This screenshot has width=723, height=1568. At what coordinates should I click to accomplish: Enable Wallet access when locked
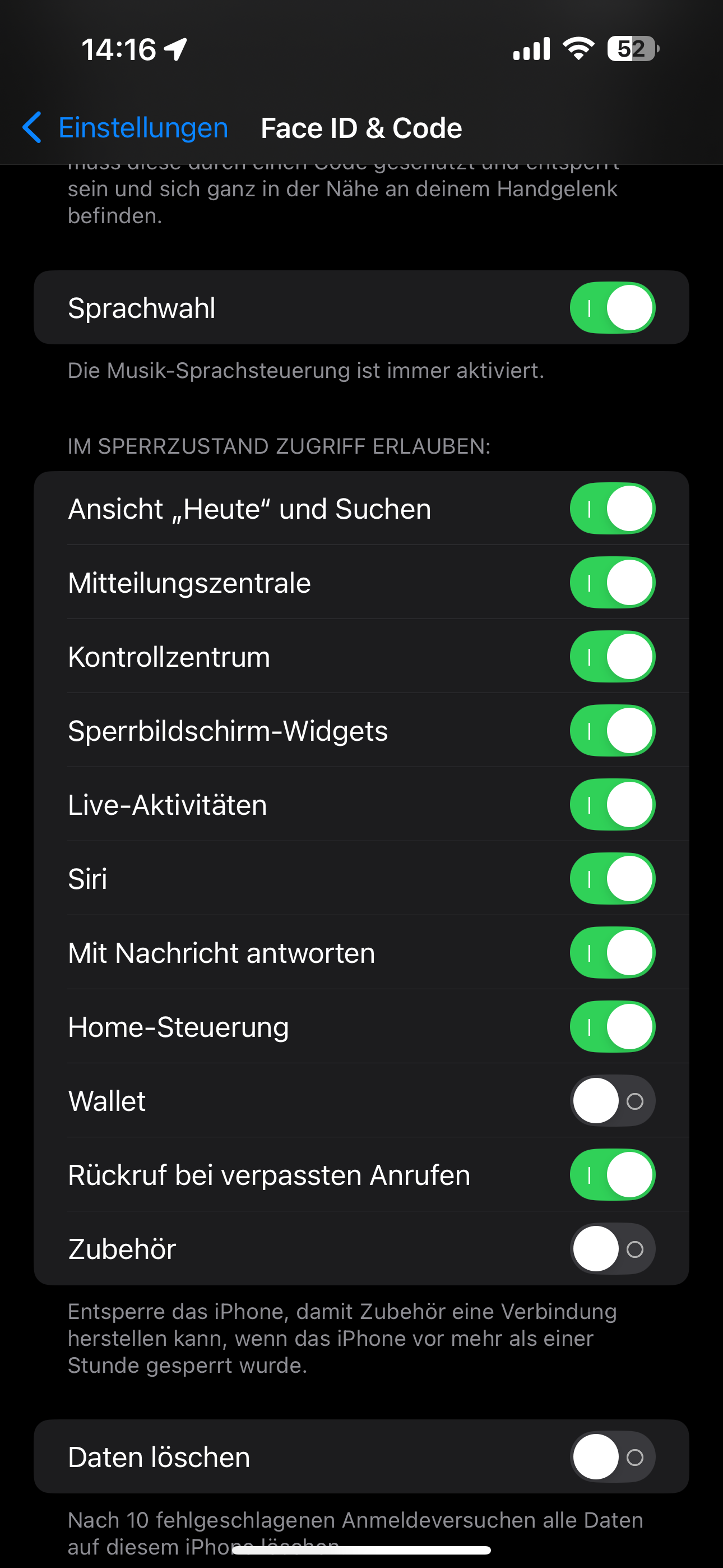click(x=611, y=1101)
